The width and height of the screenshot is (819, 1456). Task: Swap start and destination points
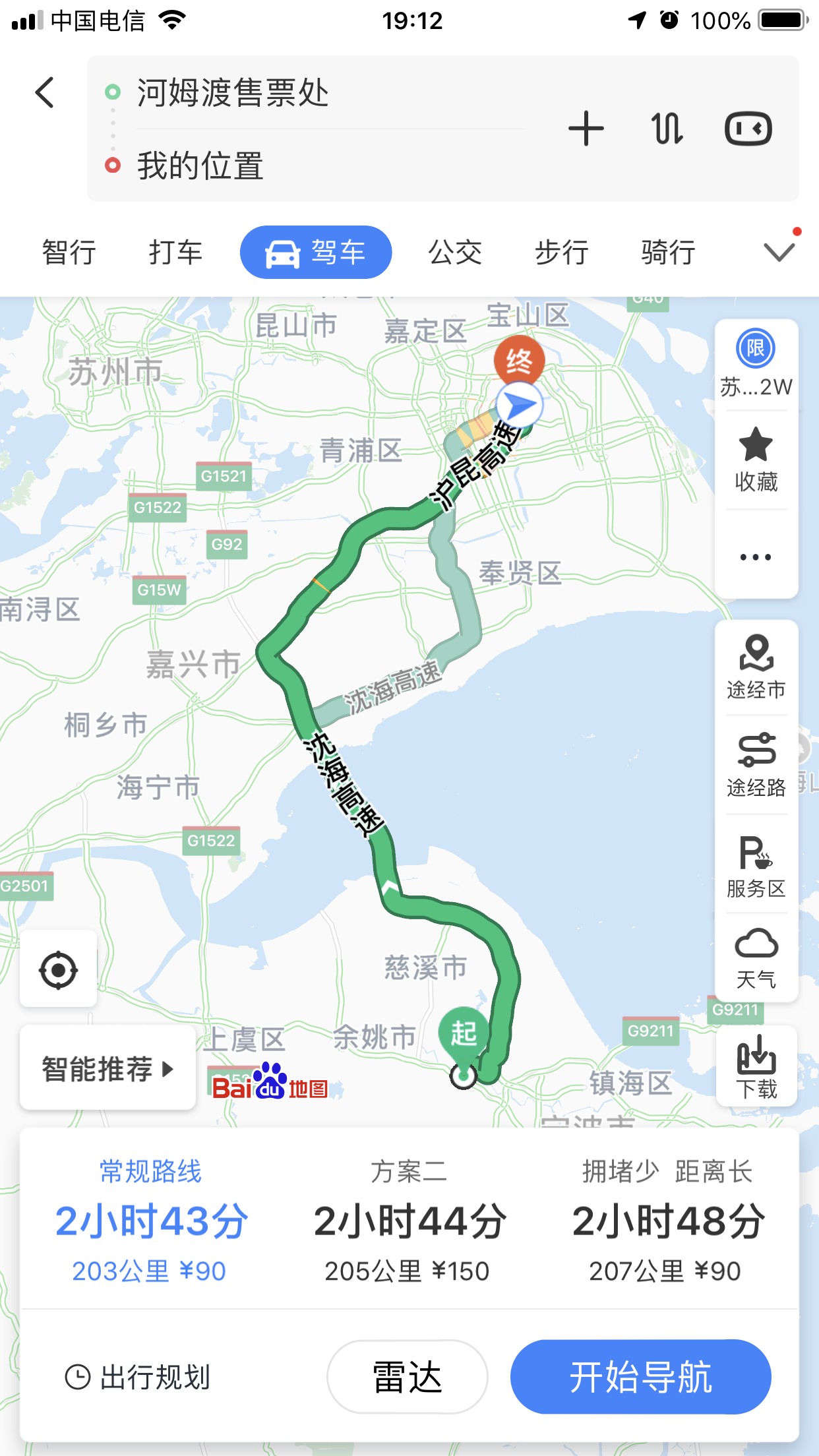(x=667, y=129)
